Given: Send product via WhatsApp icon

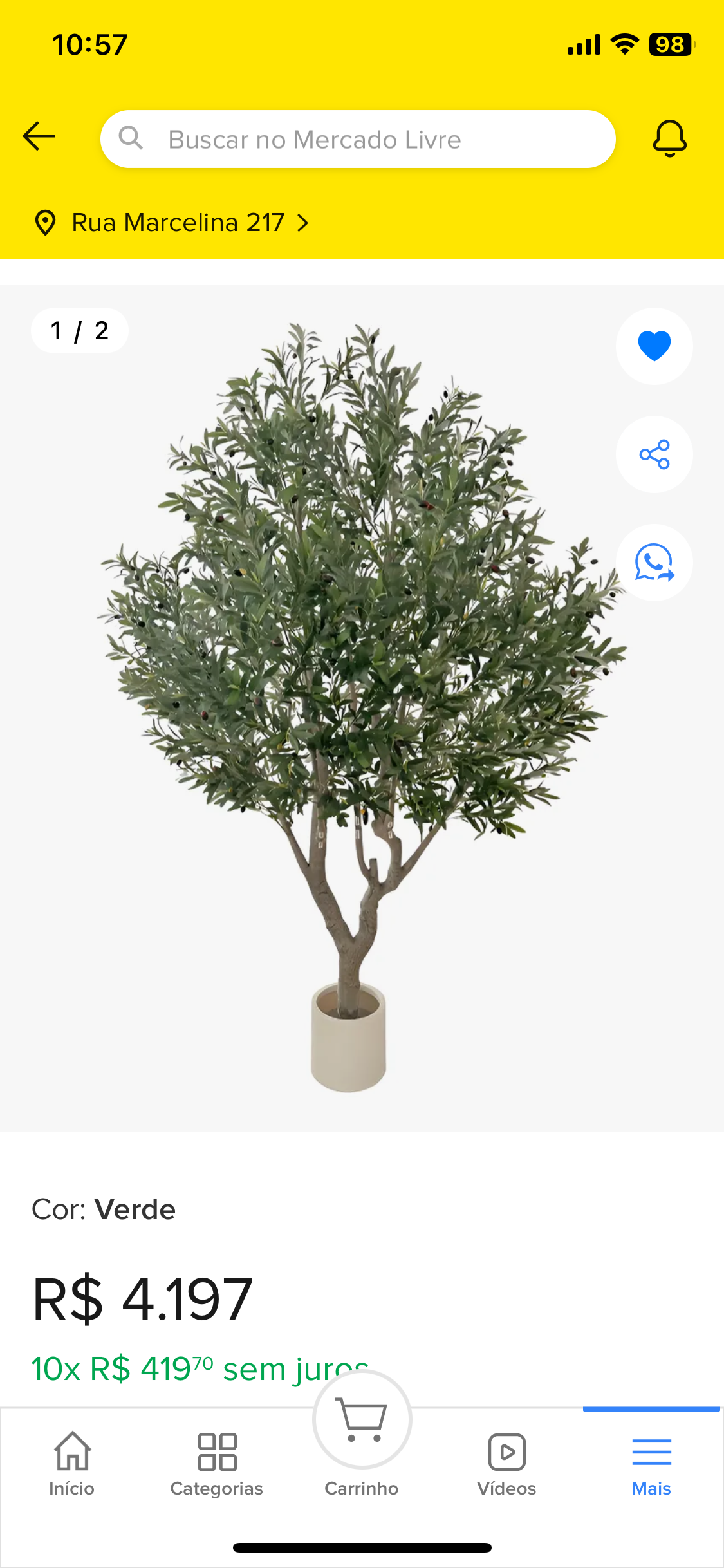Looking at the screenshot, I should point(654,563).
